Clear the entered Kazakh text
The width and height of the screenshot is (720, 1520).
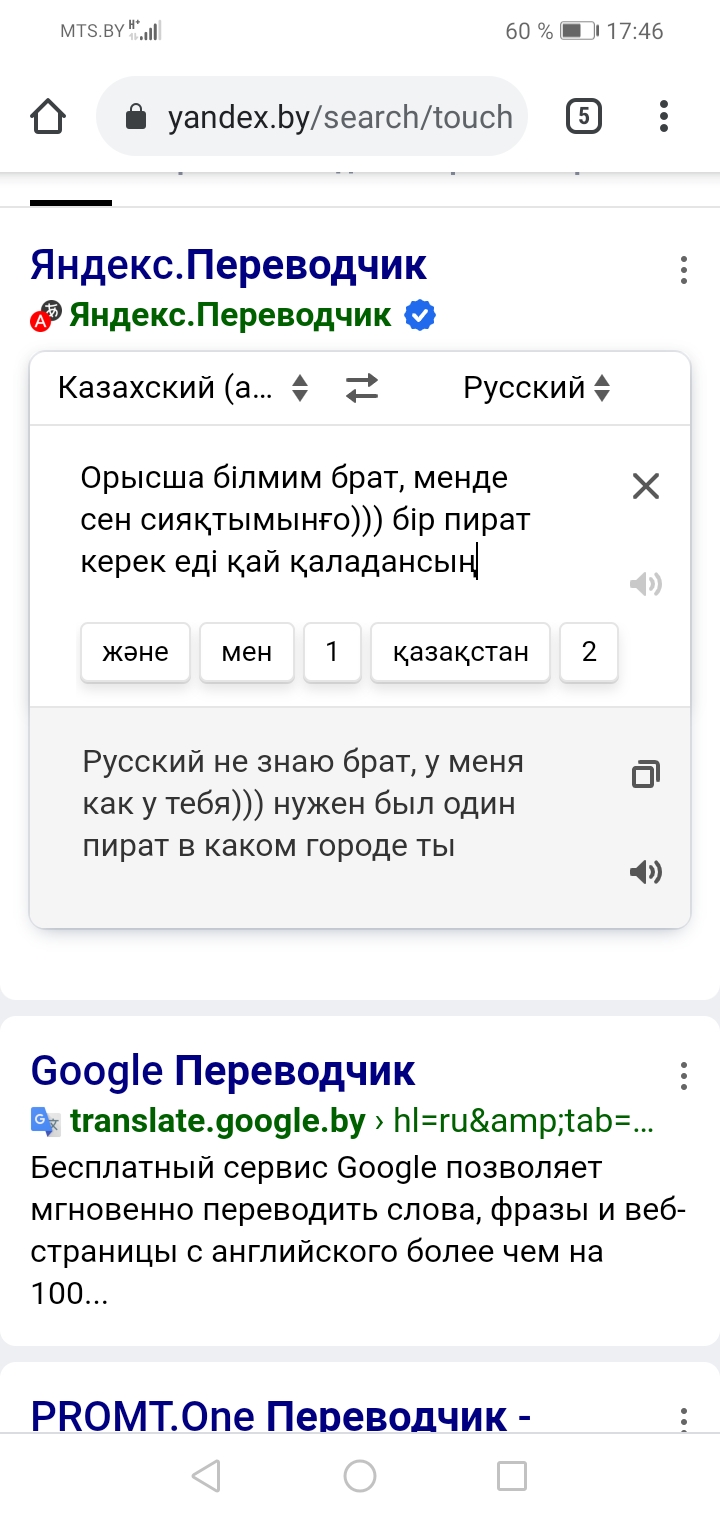(x=646, y=487)
